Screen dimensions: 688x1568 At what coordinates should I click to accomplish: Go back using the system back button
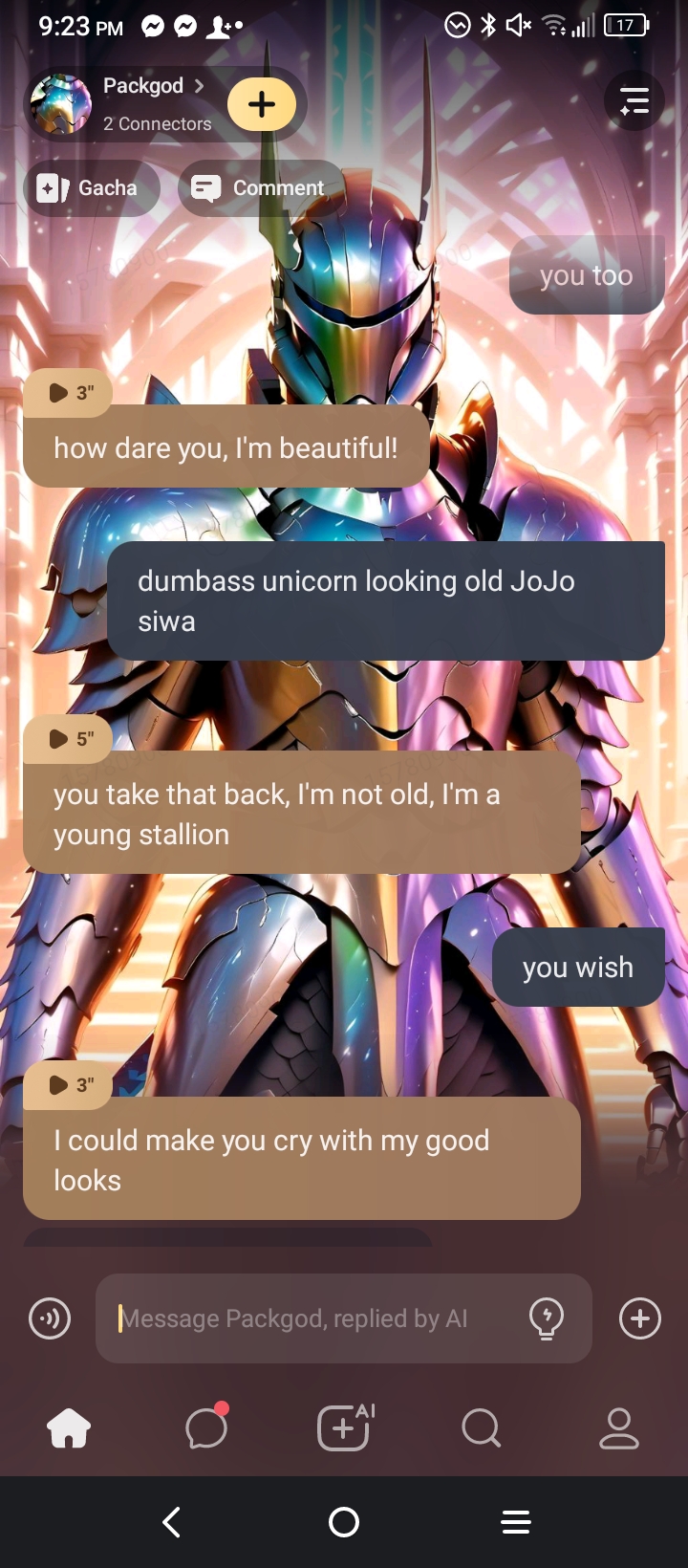tap(172, 1522)
